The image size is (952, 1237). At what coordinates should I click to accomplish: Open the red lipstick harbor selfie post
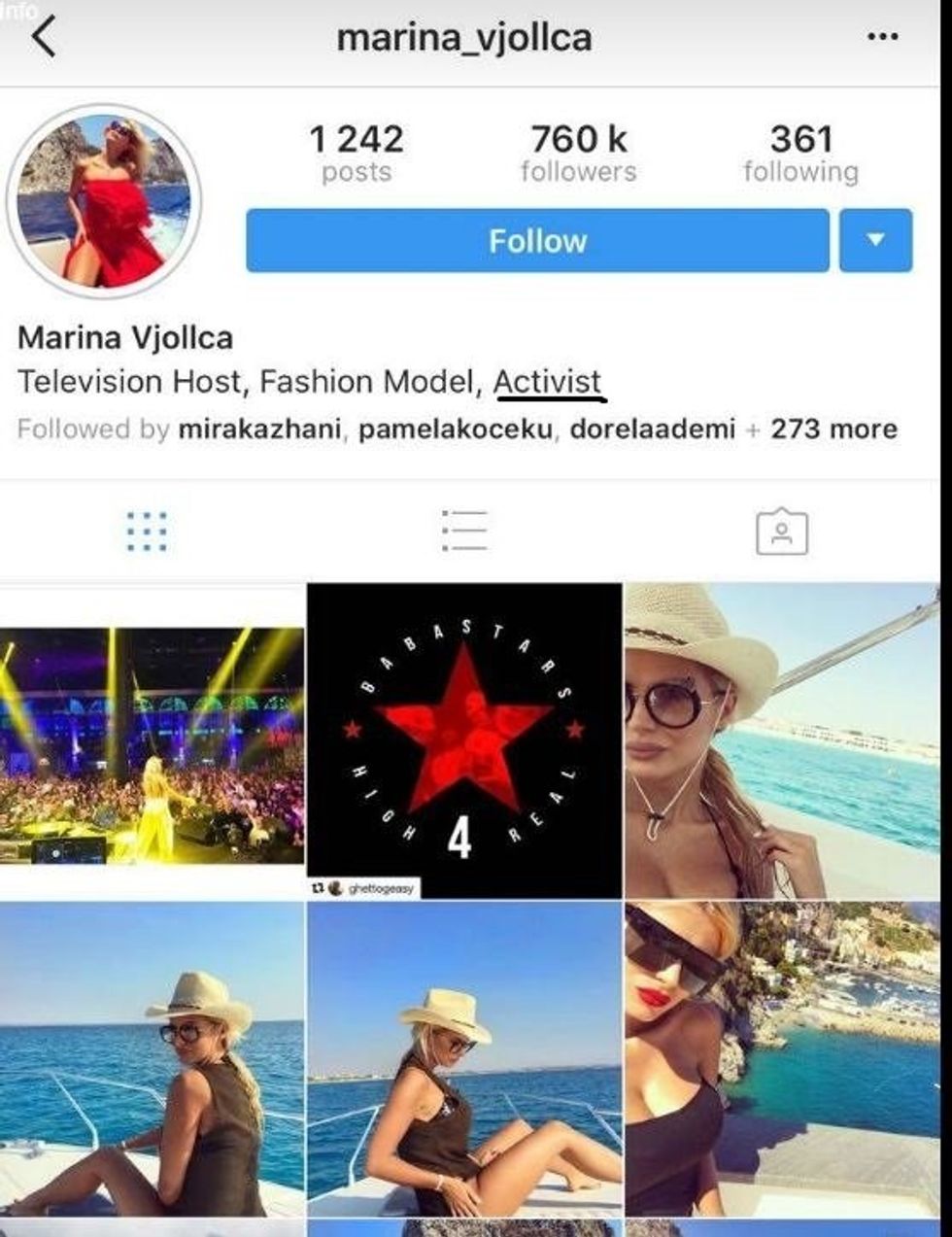(x=781, y=1057)
